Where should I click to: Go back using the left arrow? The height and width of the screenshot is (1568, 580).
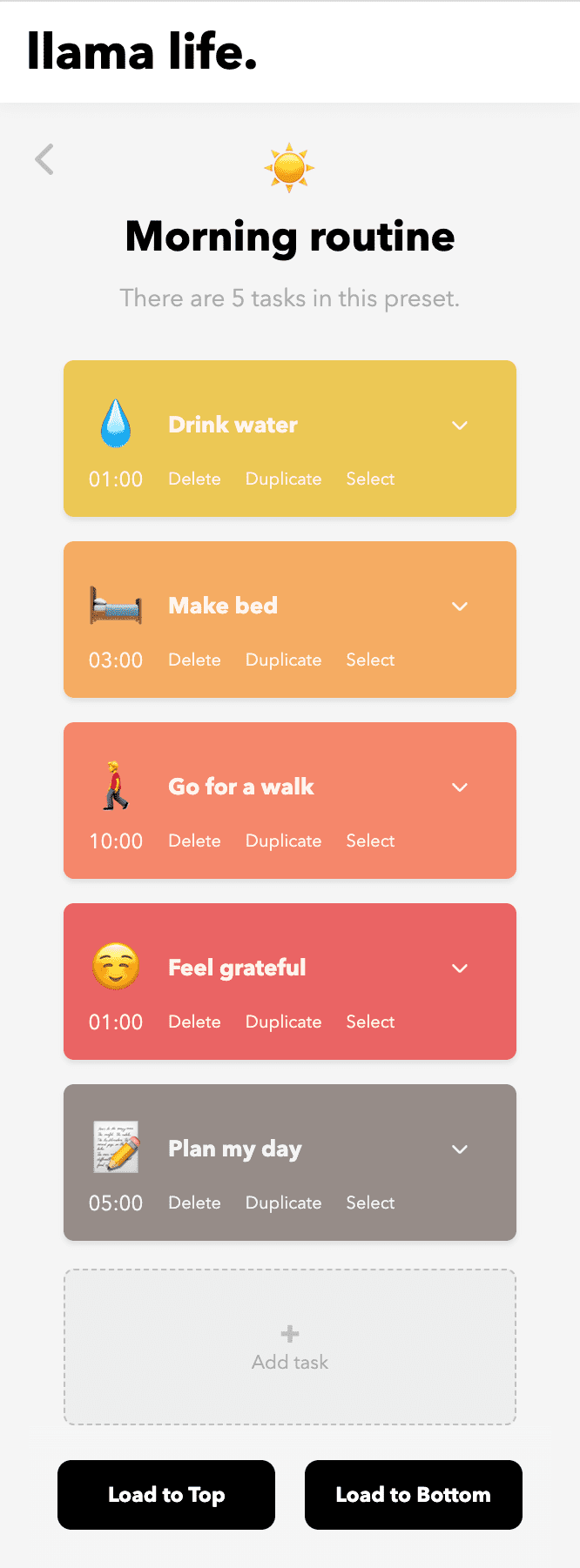[x=44, y=159]
